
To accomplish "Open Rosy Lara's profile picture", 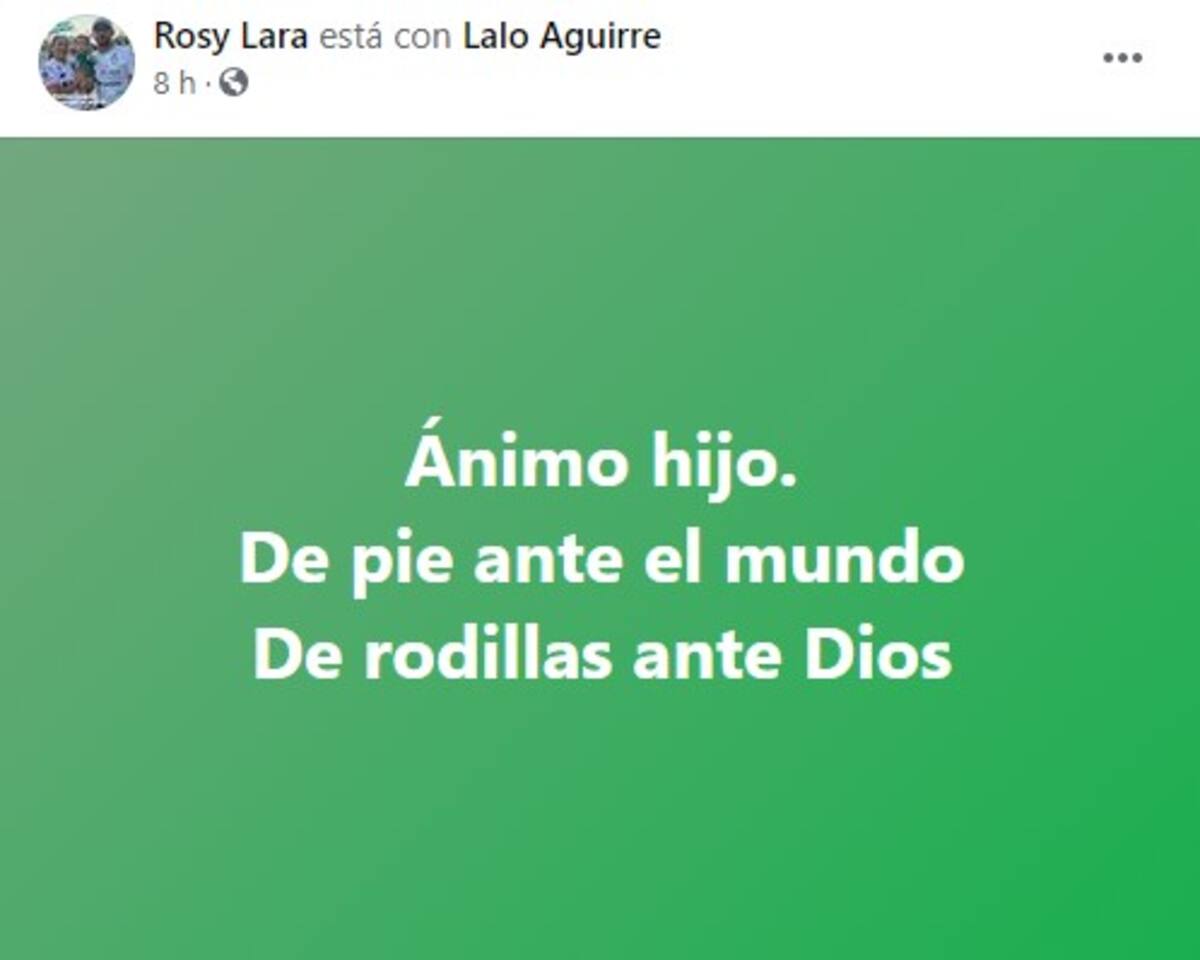I will coord(86,62).
